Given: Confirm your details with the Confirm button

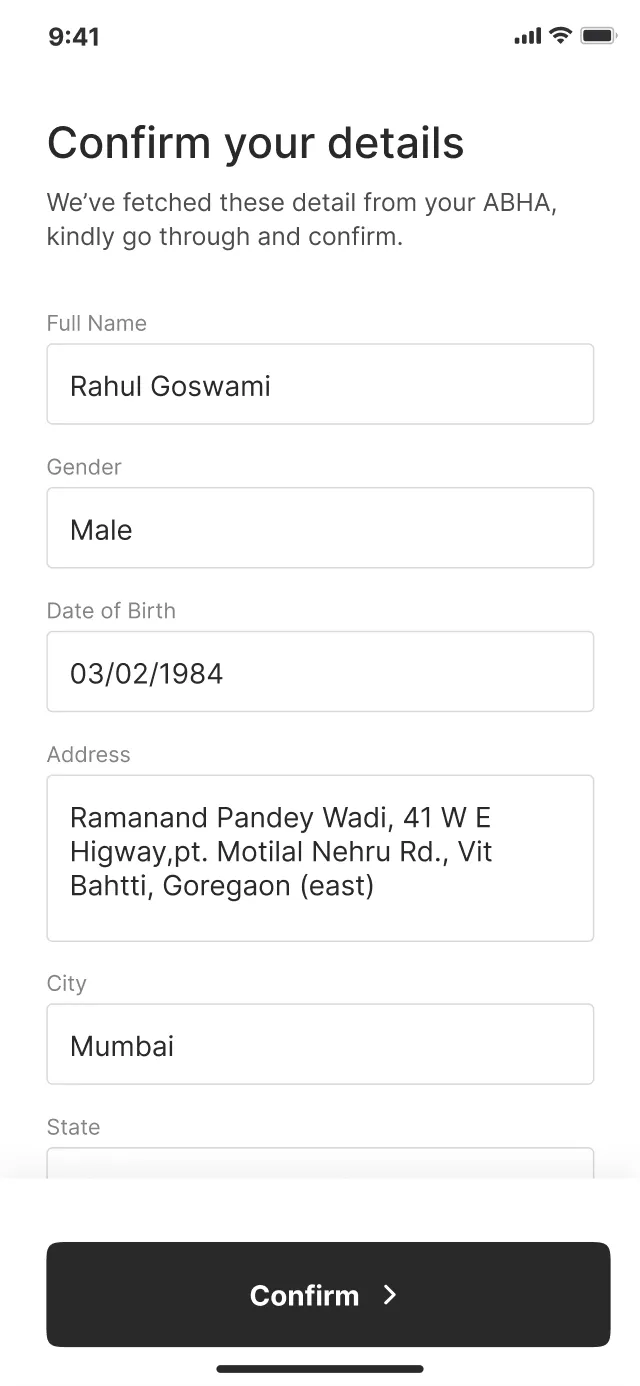Looking at the screenshot, I should [328, 1294].
